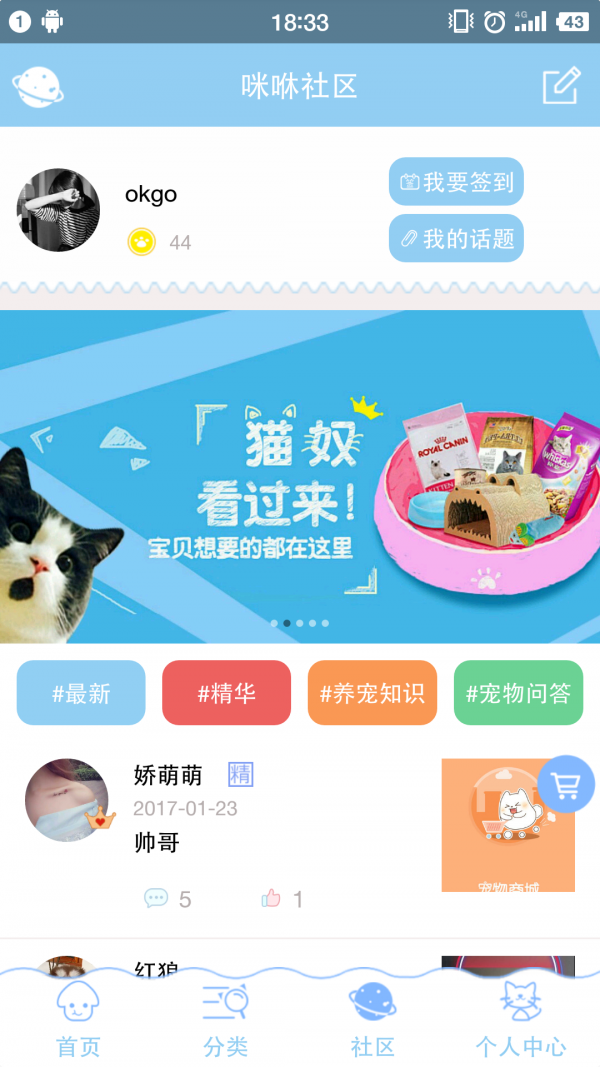Image resolution: width=600 pixels, height=1067 pixels.
Task: Open the 猫奴看过来 banner
Action: click(x=300, y=476)
